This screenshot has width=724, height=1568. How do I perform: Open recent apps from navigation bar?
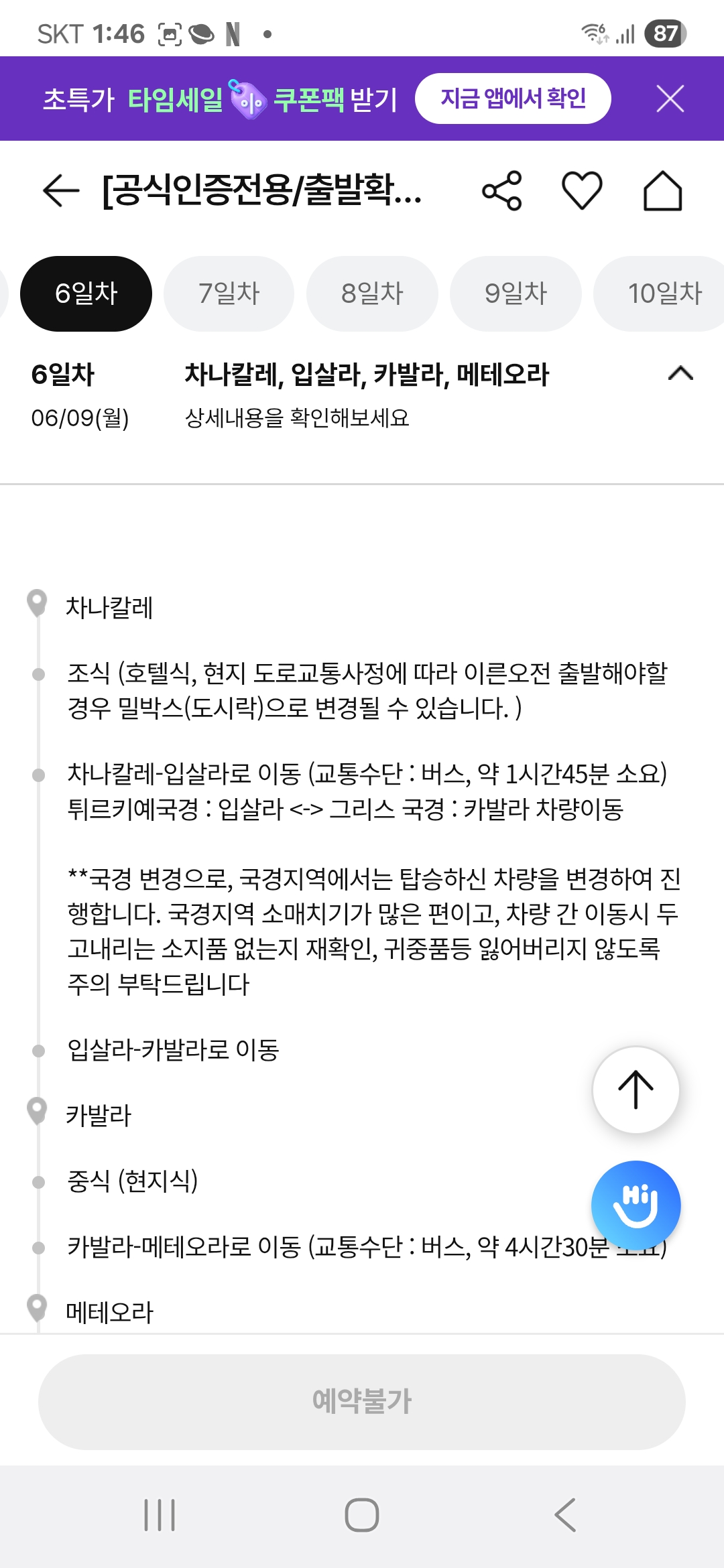coord(160,1514)
